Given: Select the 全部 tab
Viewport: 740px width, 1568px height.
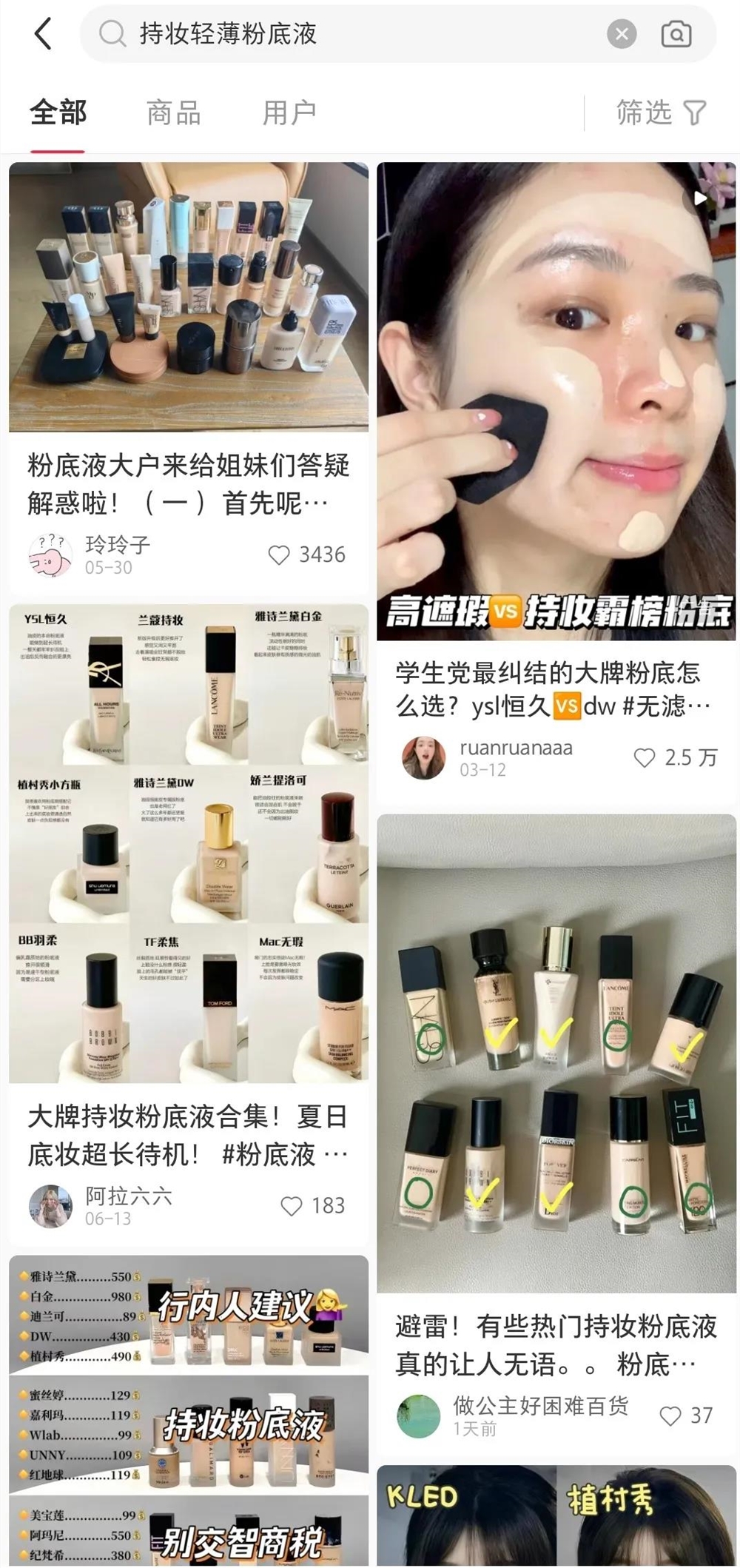Looking at the screenshot, I should pos(58,112).
